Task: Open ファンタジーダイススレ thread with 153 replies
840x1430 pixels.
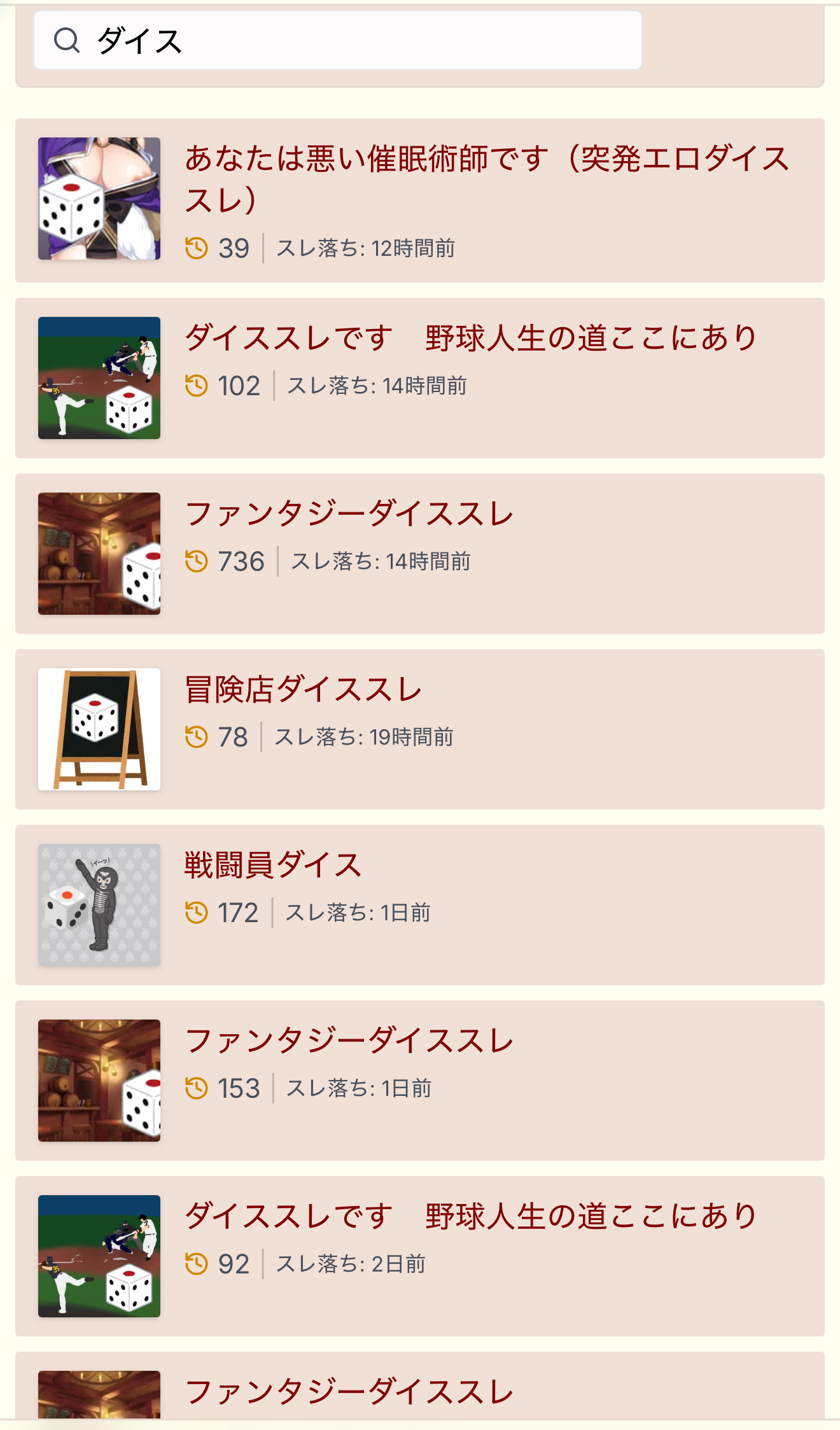Action: point(349,1041)
